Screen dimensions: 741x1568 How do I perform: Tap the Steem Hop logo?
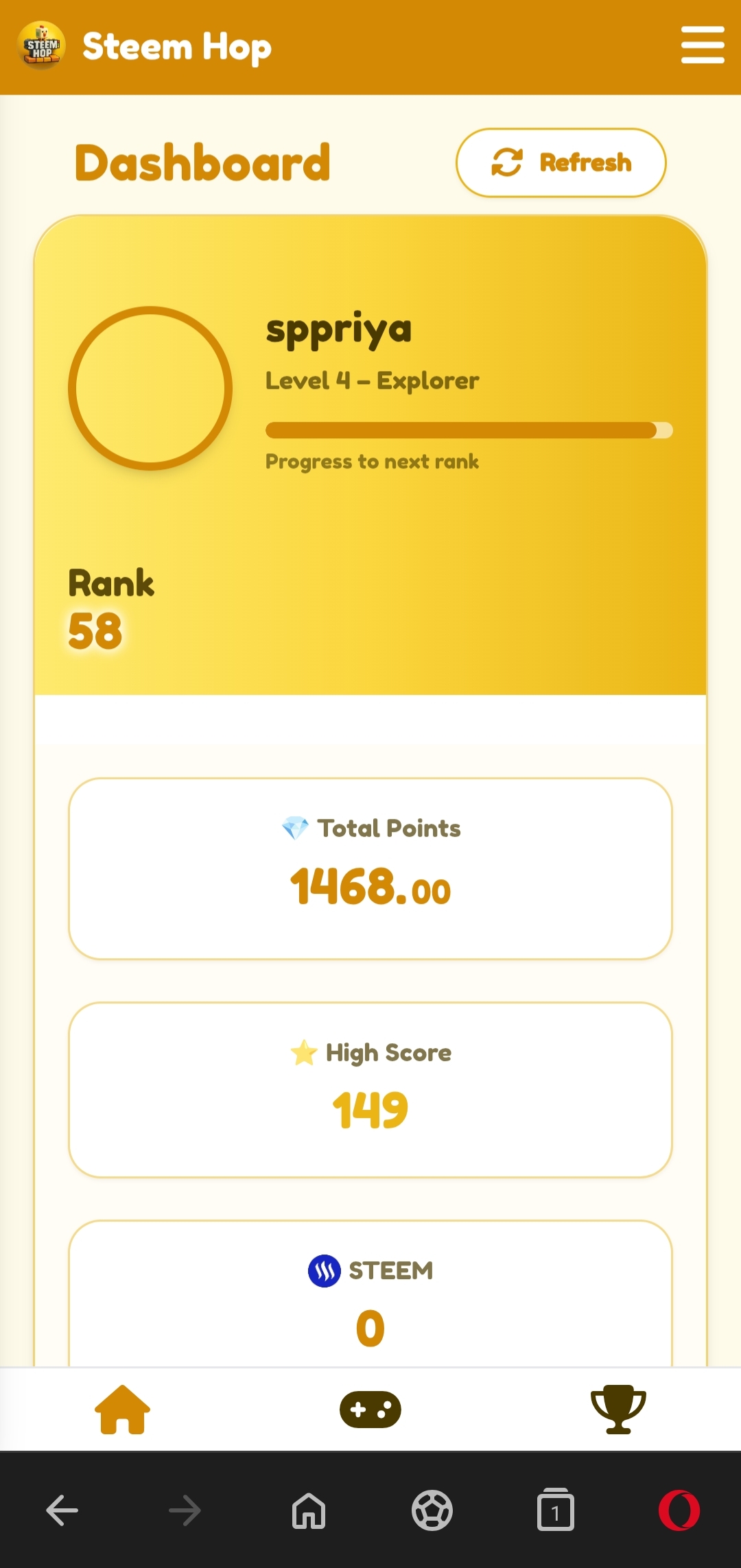tap(42, 47)
